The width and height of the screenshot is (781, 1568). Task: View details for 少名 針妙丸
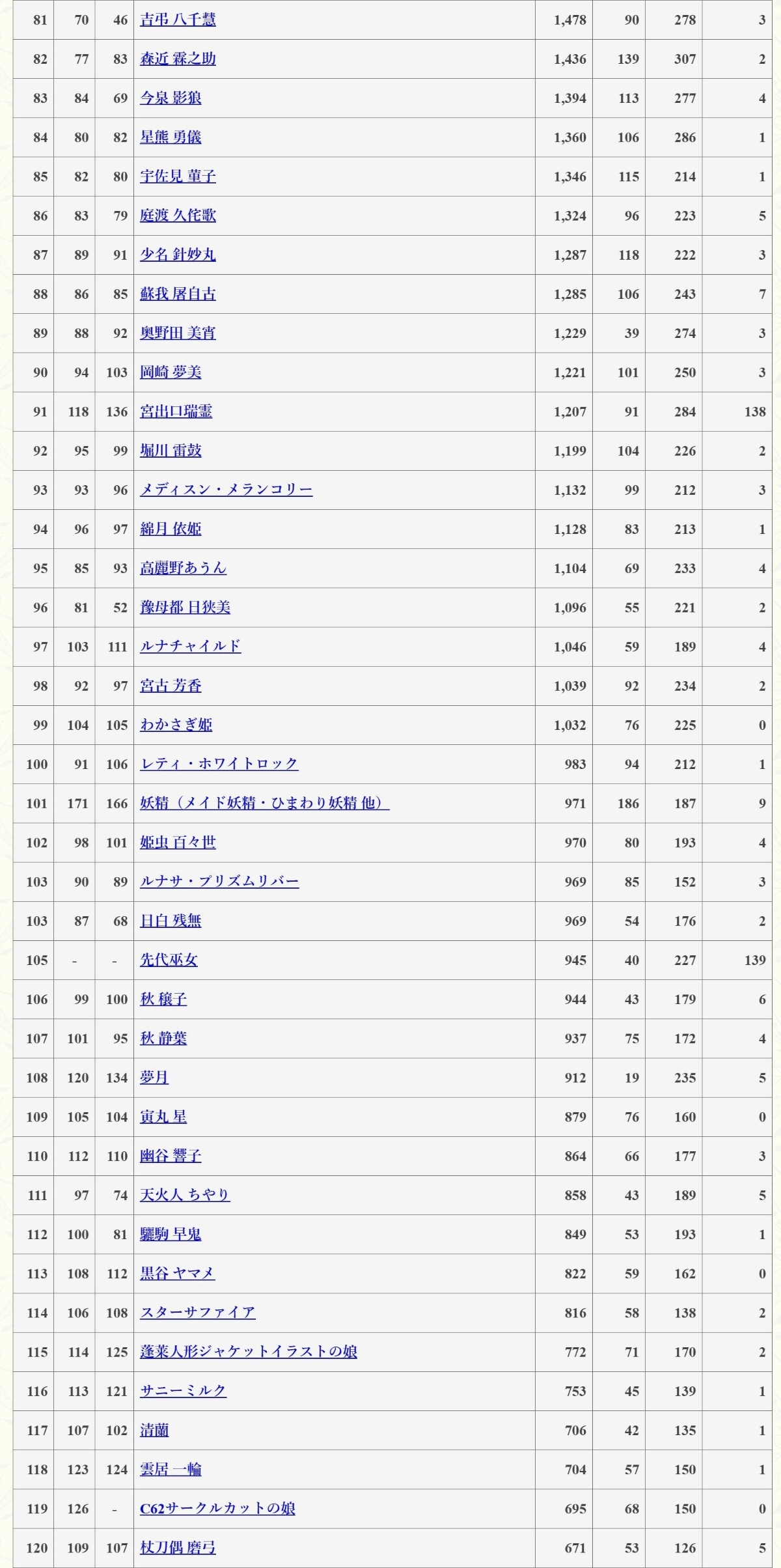tap(178, 255)
